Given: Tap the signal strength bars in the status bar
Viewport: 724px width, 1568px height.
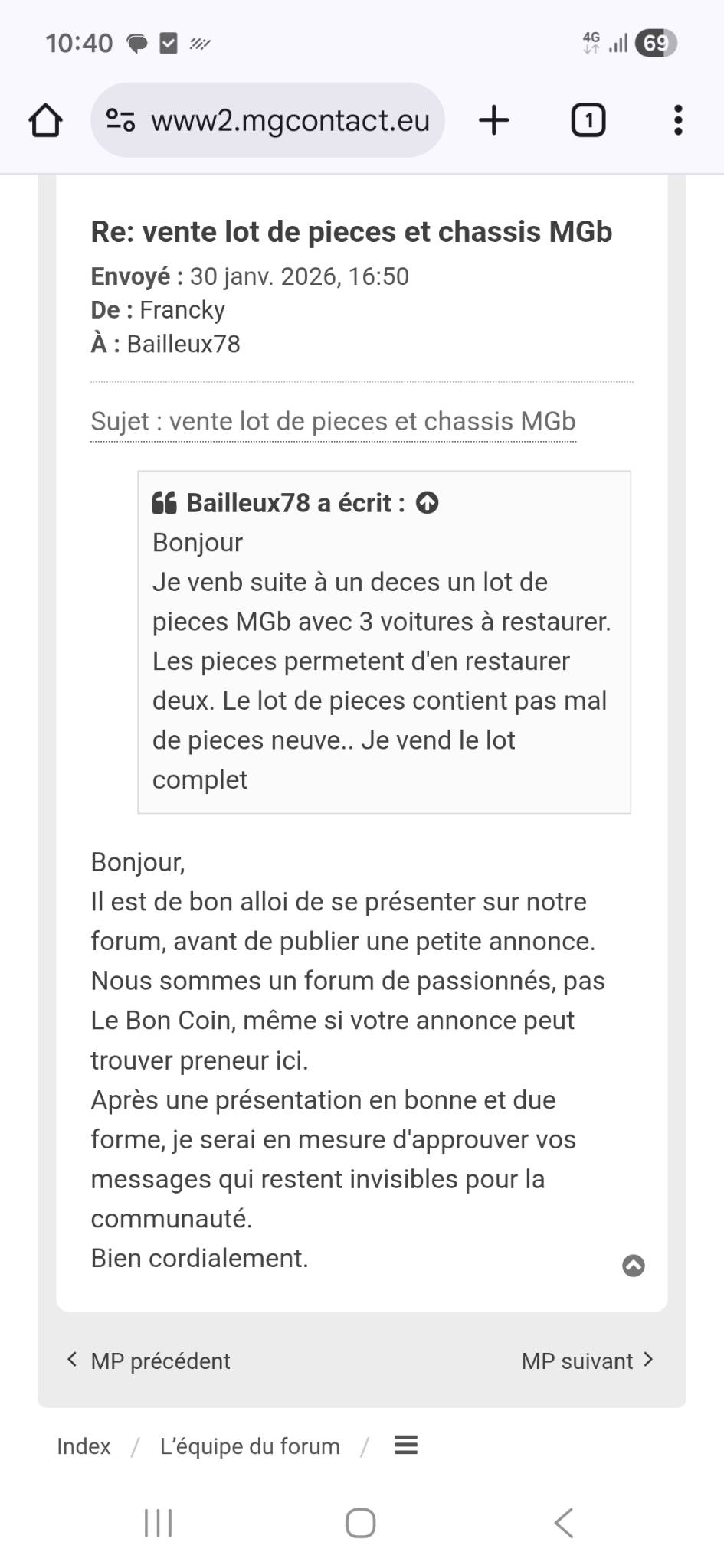Looking at the screenshot, I should (x=618, y=41).
